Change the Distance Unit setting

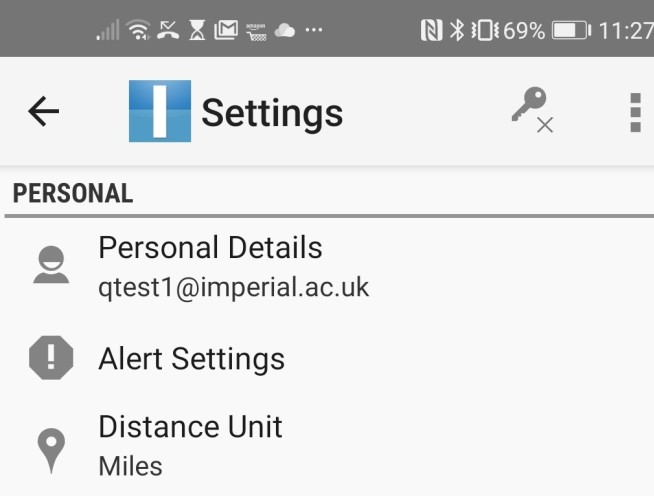coord(190,445)
